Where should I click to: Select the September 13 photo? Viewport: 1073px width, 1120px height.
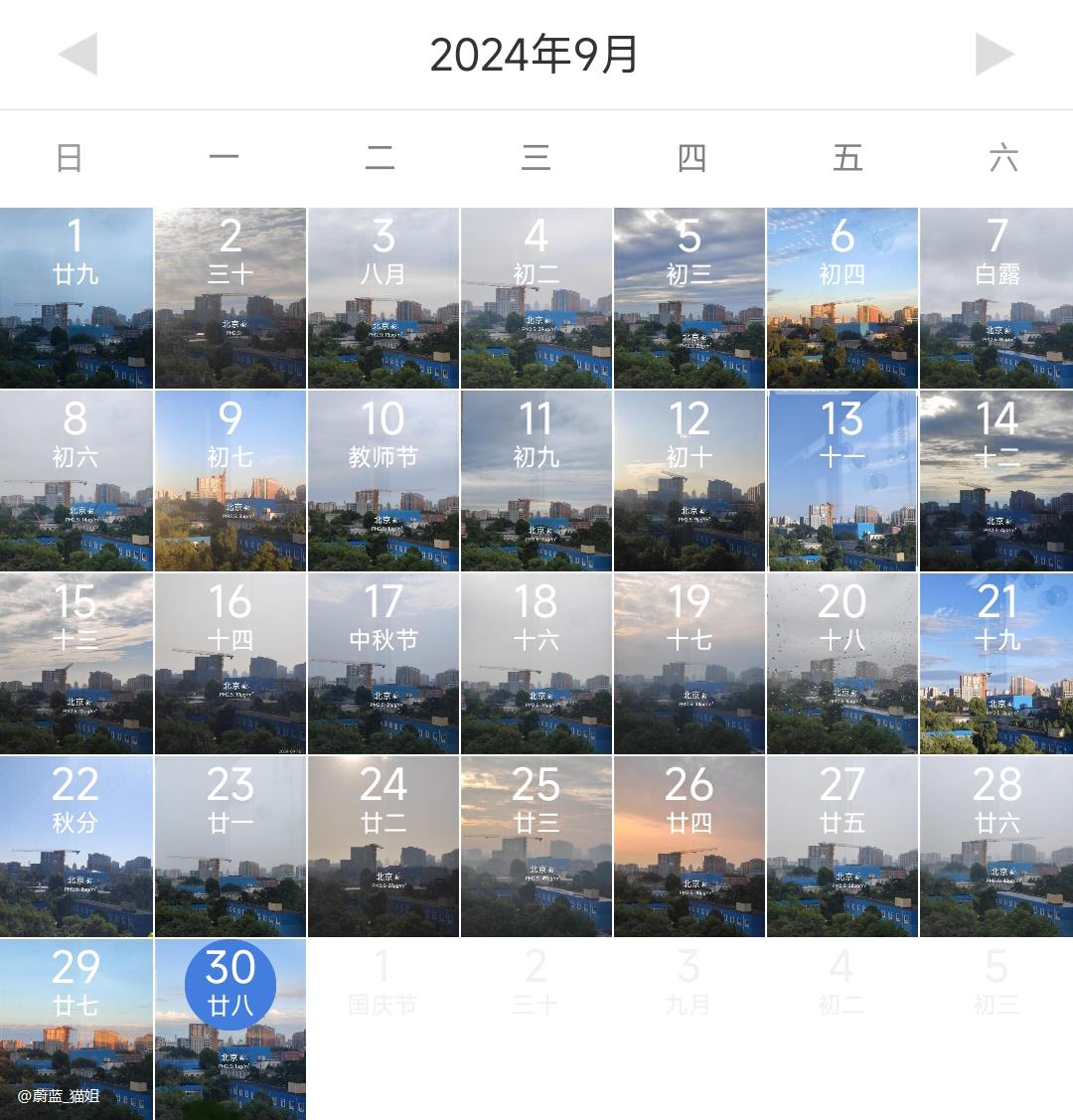842,481
